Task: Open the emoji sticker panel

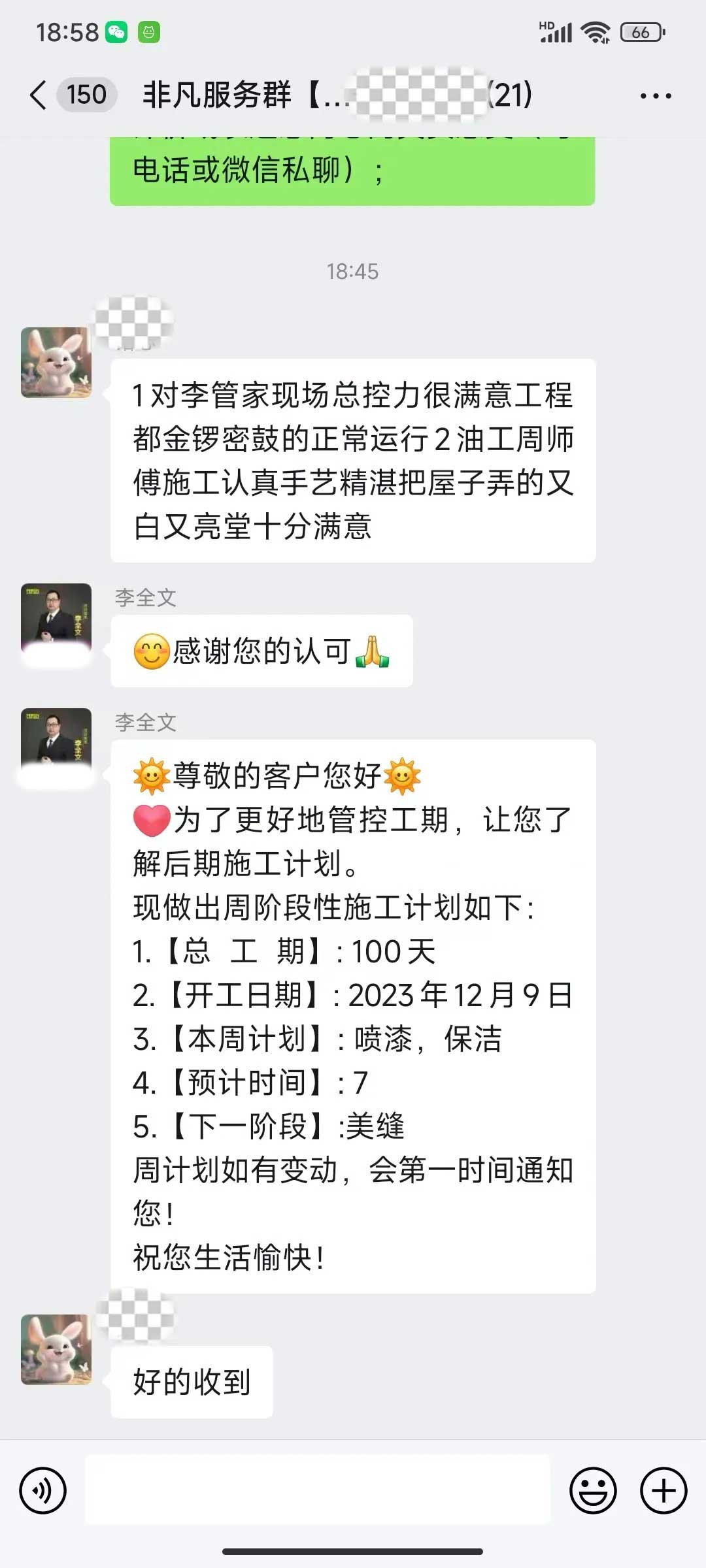Action: (x=593, y=1491)
